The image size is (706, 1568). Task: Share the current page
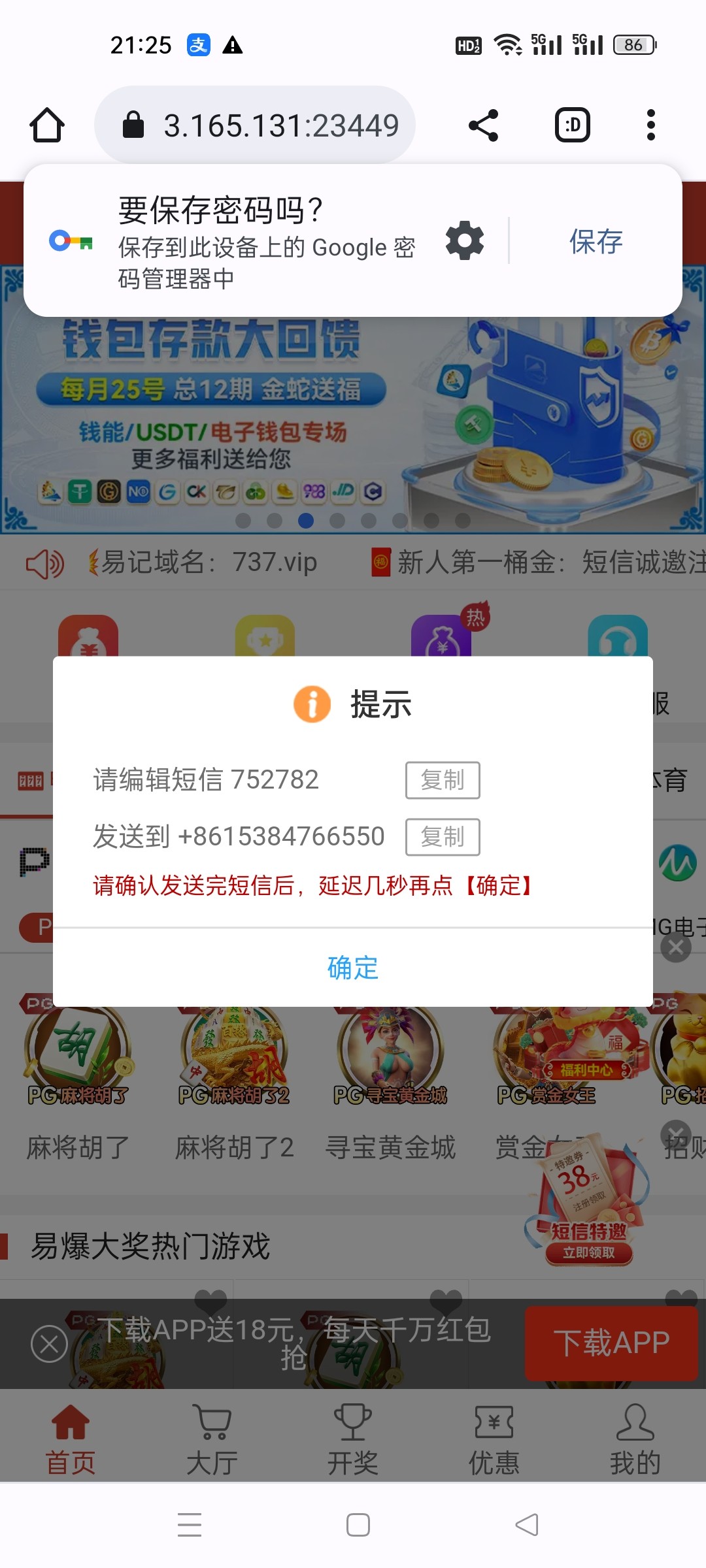pyautogui.click(x=483, y=125)
